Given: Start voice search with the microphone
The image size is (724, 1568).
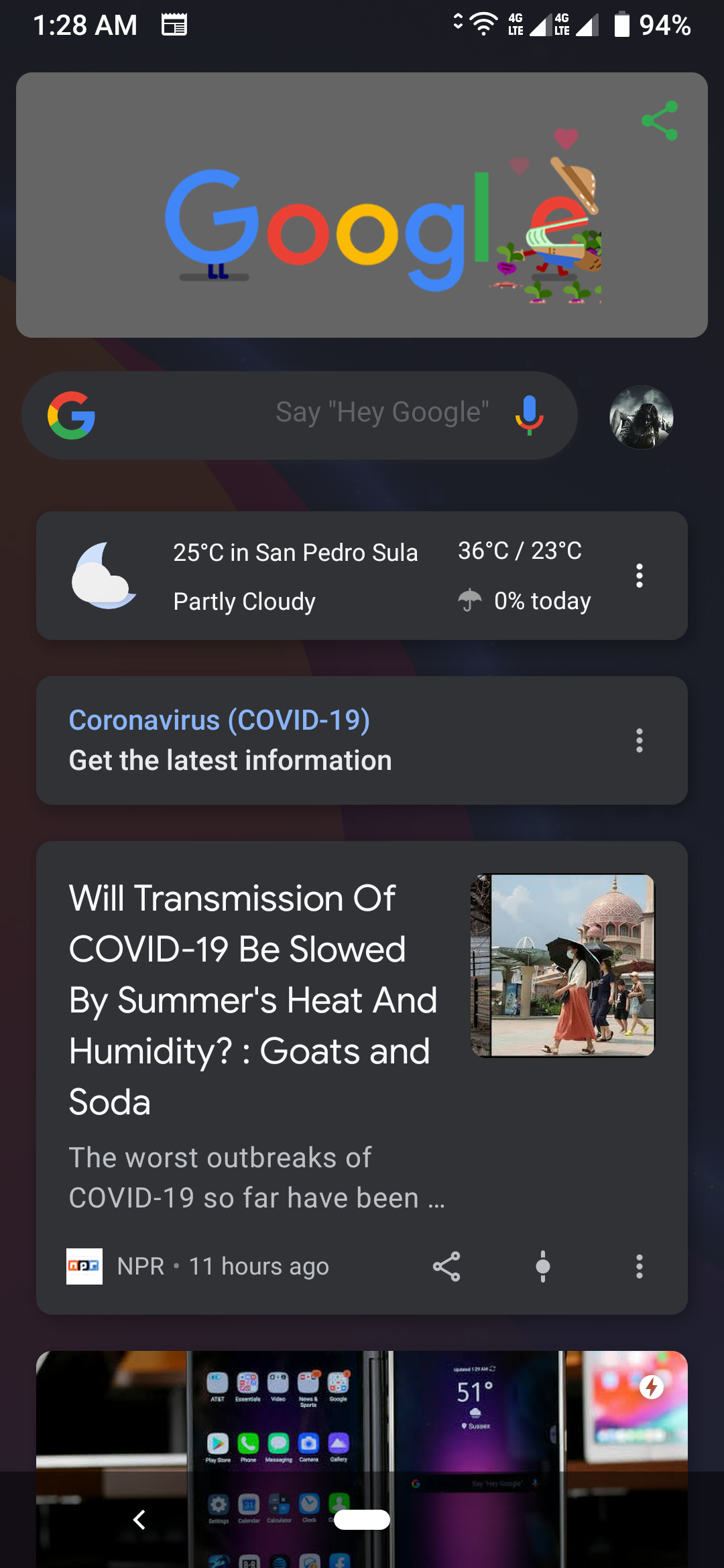Looking at the screenshot, I should click(x=529, y=415).
